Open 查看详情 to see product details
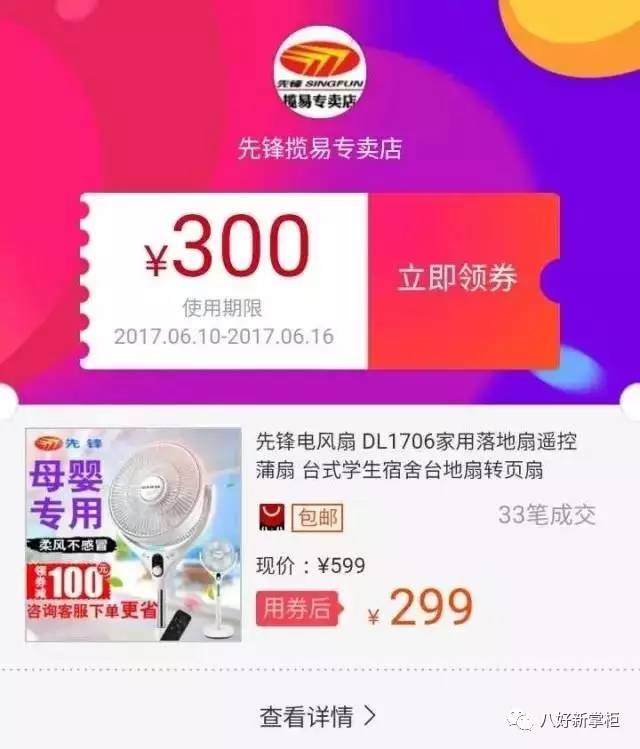This screenshot has width=640, height=749. (318, 716)
